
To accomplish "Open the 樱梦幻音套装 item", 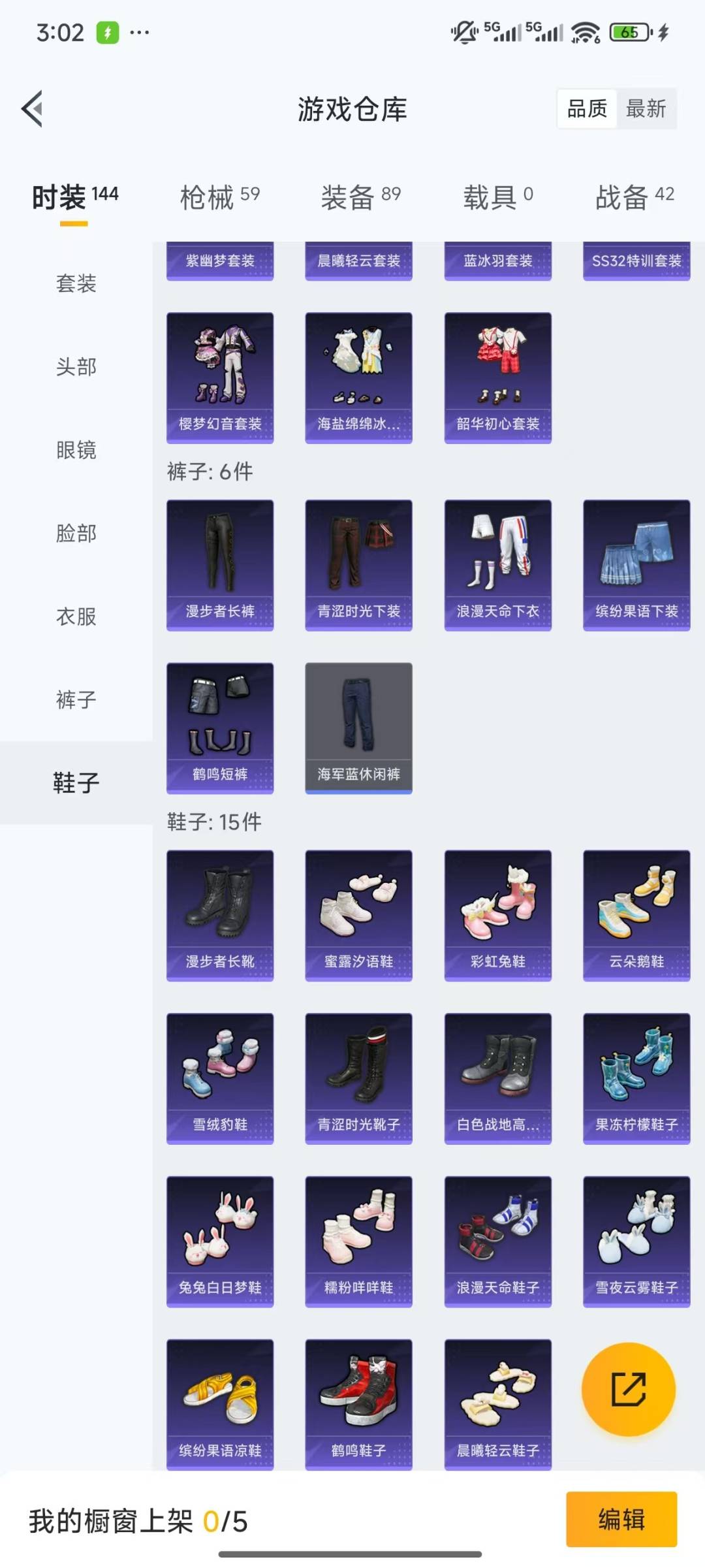I will pyautogui.click(x=220, y=377).
